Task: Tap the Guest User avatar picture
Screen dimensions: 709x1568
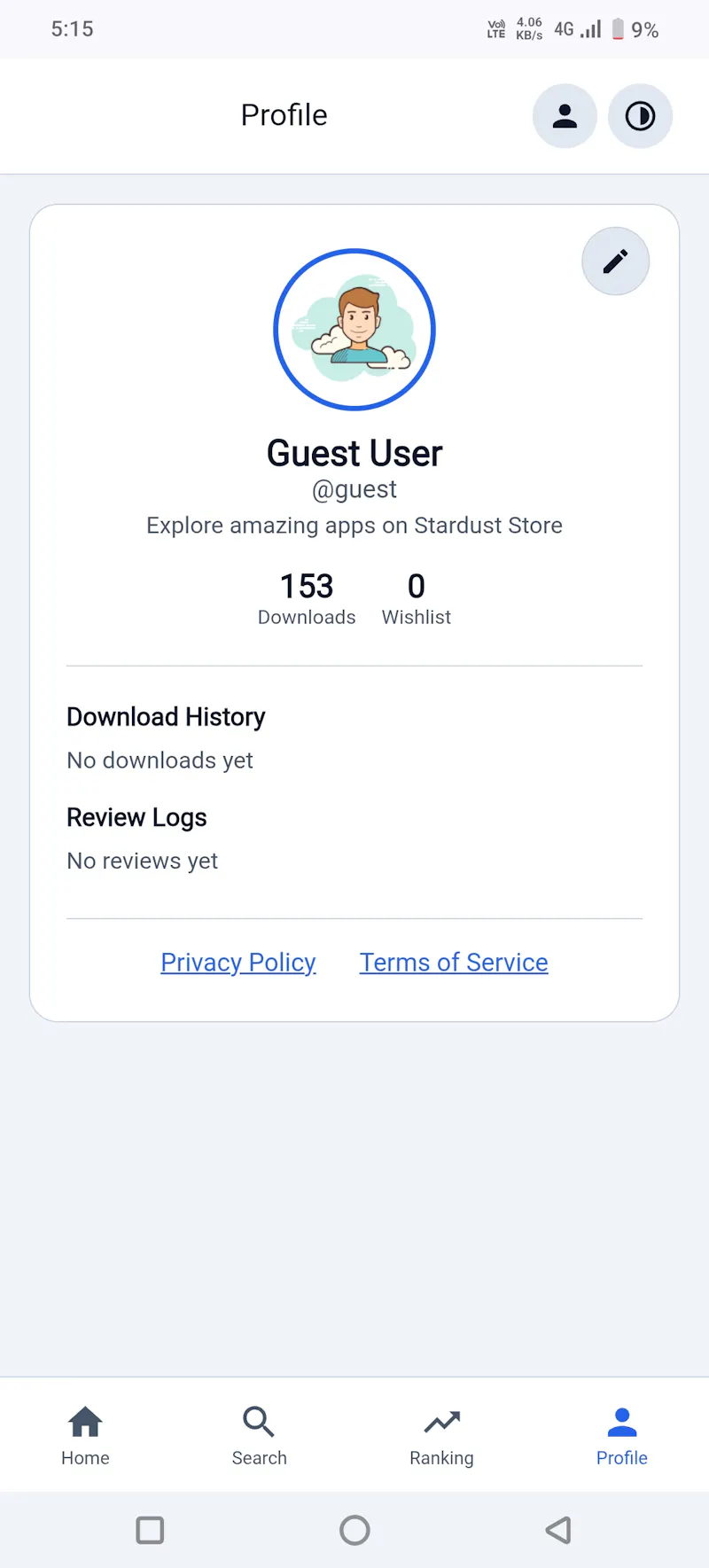Action: coord(354,330)
